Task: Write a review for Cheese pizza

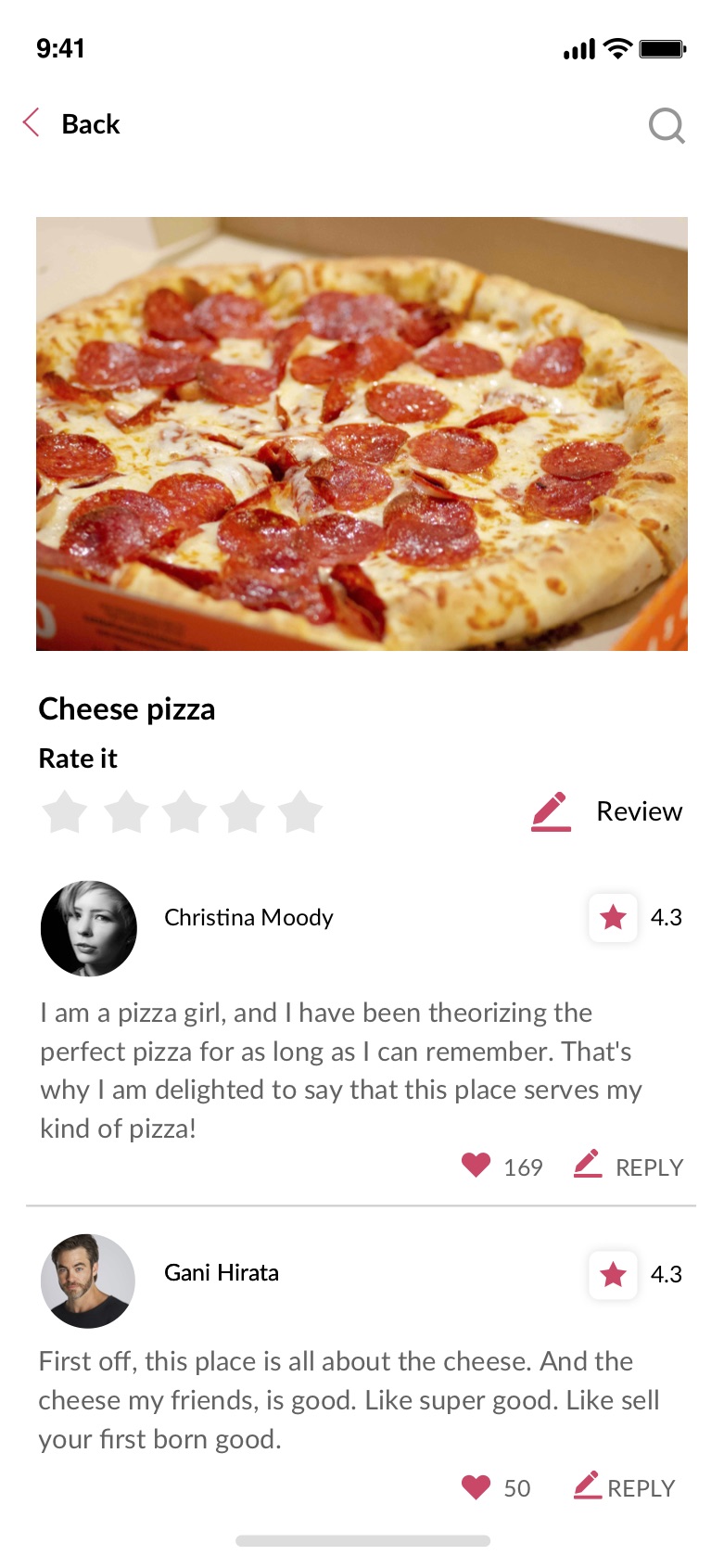Action: (607, 811)
